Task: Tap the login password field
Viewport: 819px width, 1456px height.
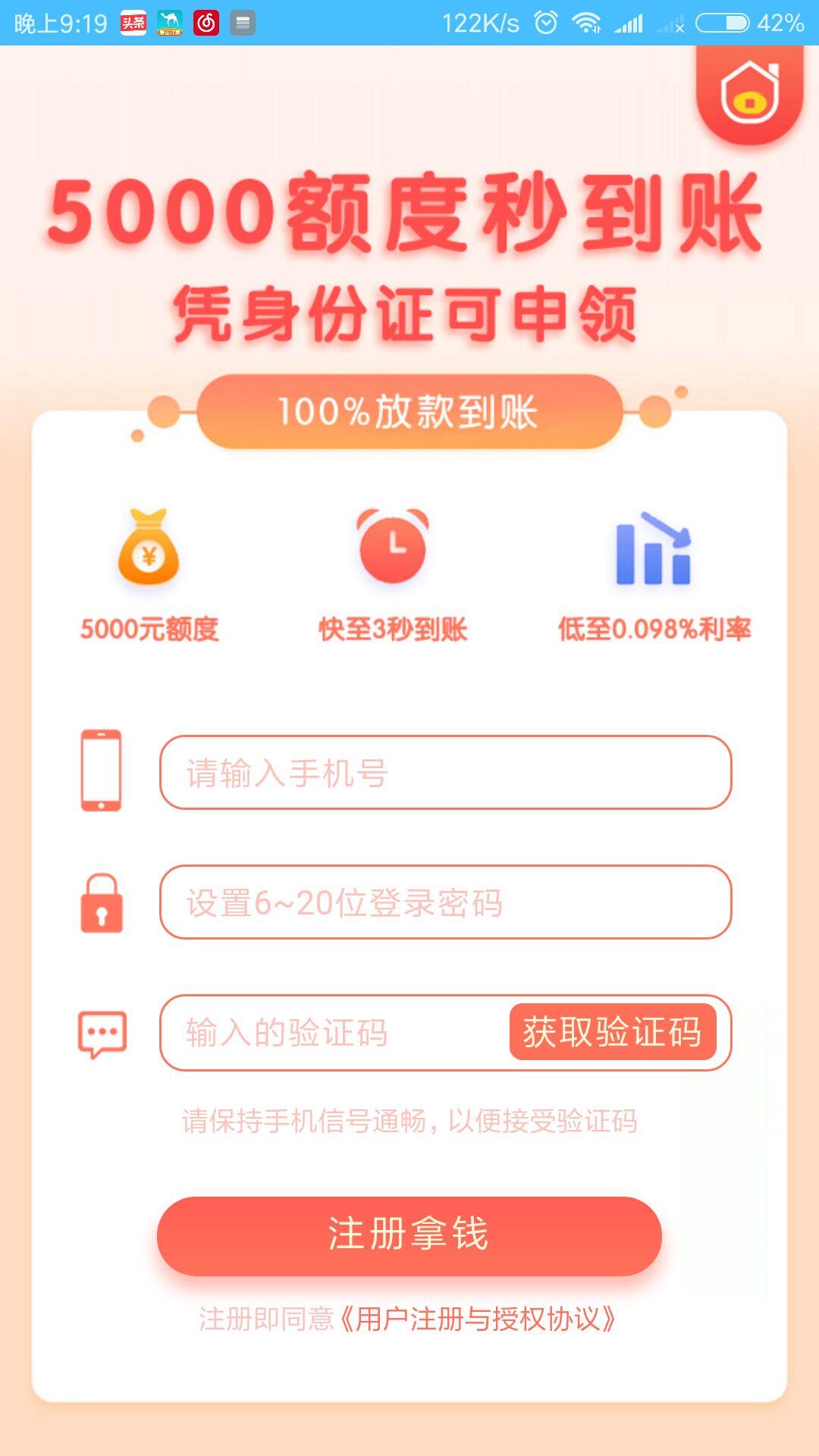Action: 445,902
